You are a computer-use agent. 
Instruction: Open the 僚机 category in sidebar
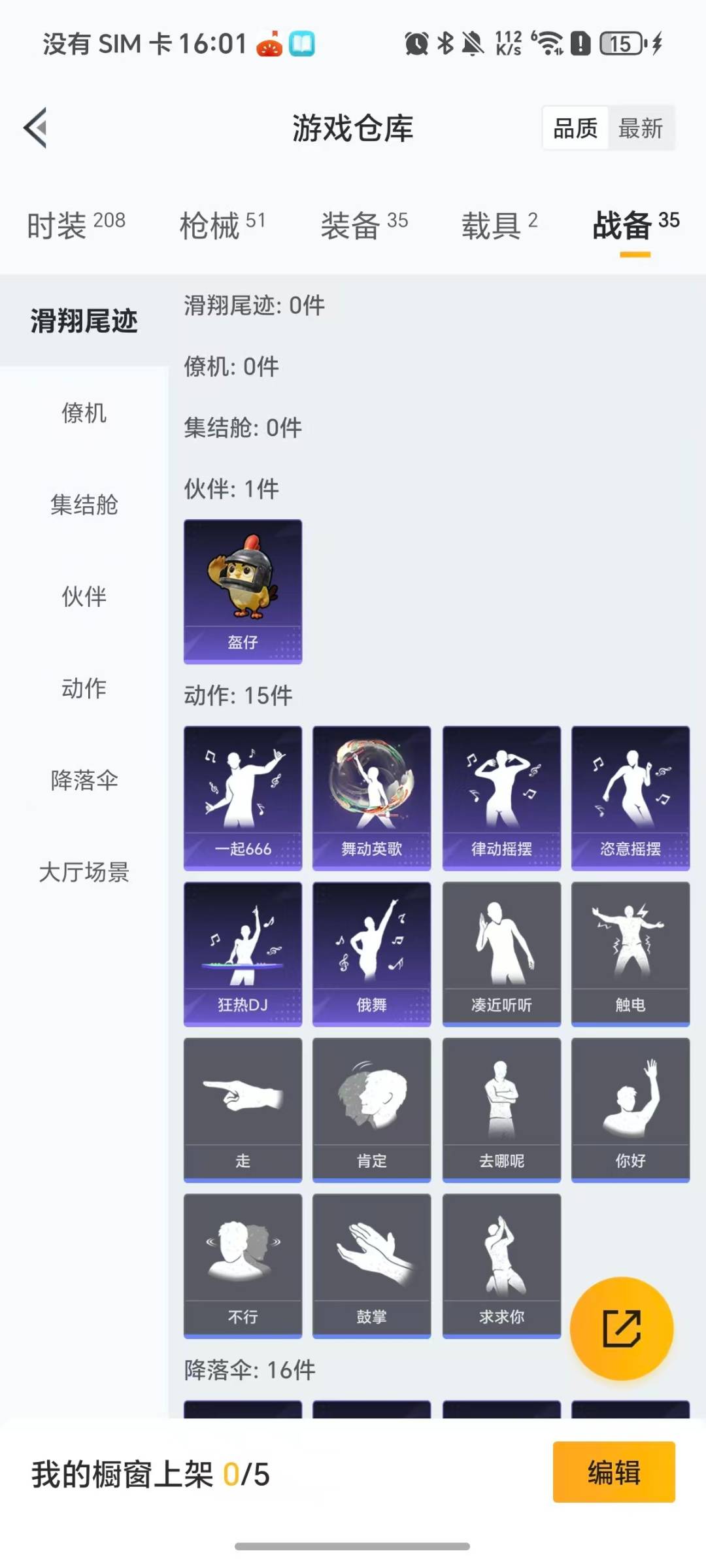(84, 413)
